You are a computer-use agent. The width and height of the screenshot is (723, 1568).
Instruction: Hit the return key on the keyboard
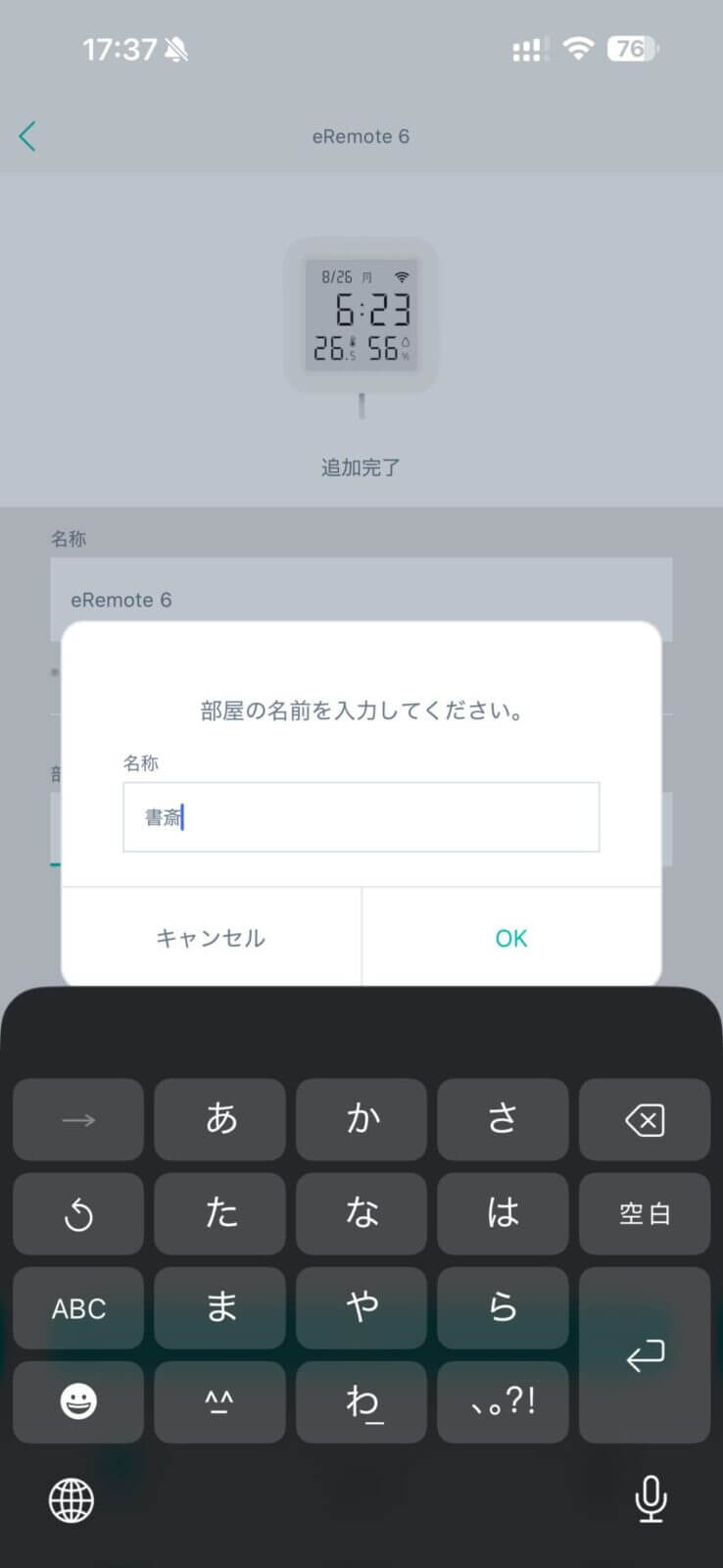pos(644,1355)
